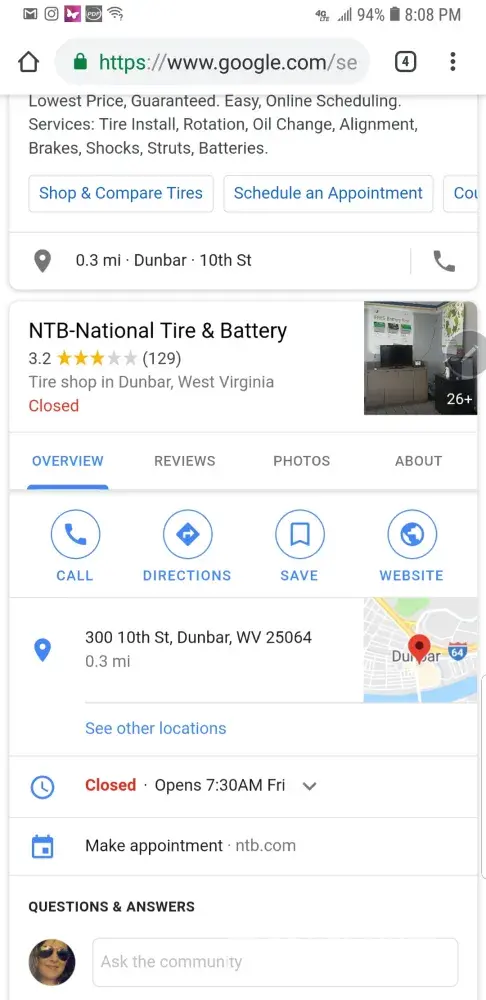Tap the Call button

(x=75, y=546)
